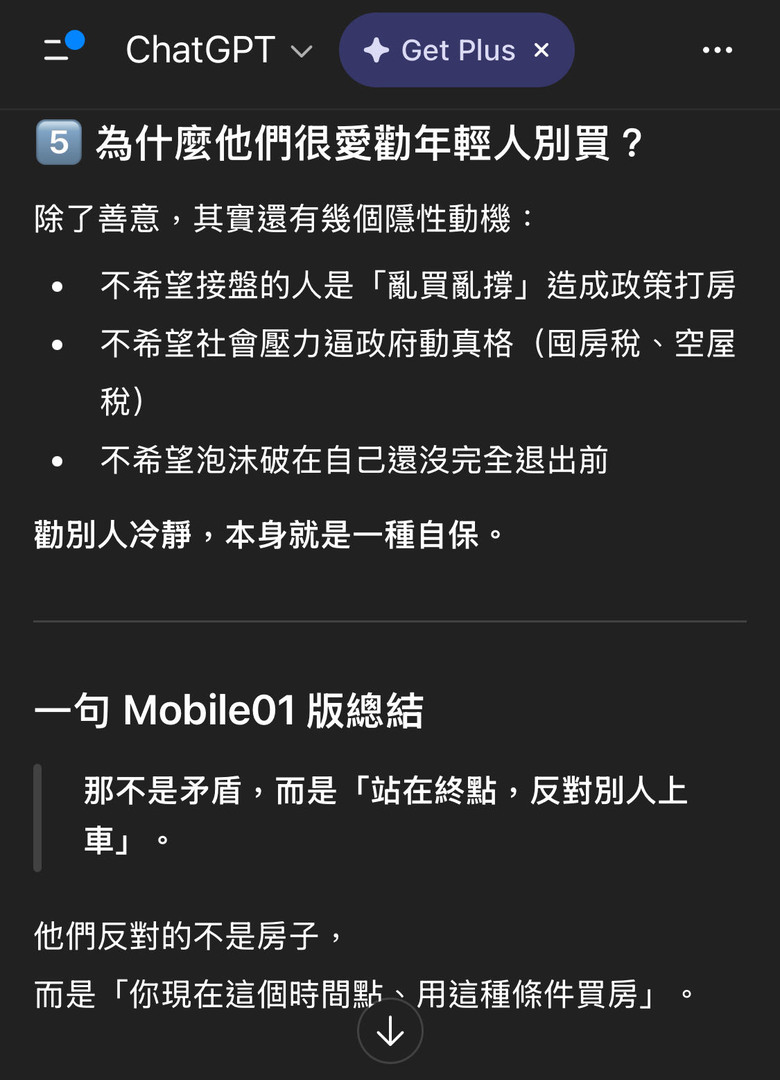The image size is (780, 1080).
Task: Open the conversation options ellipsis menu
Action: tap(719, 50)
